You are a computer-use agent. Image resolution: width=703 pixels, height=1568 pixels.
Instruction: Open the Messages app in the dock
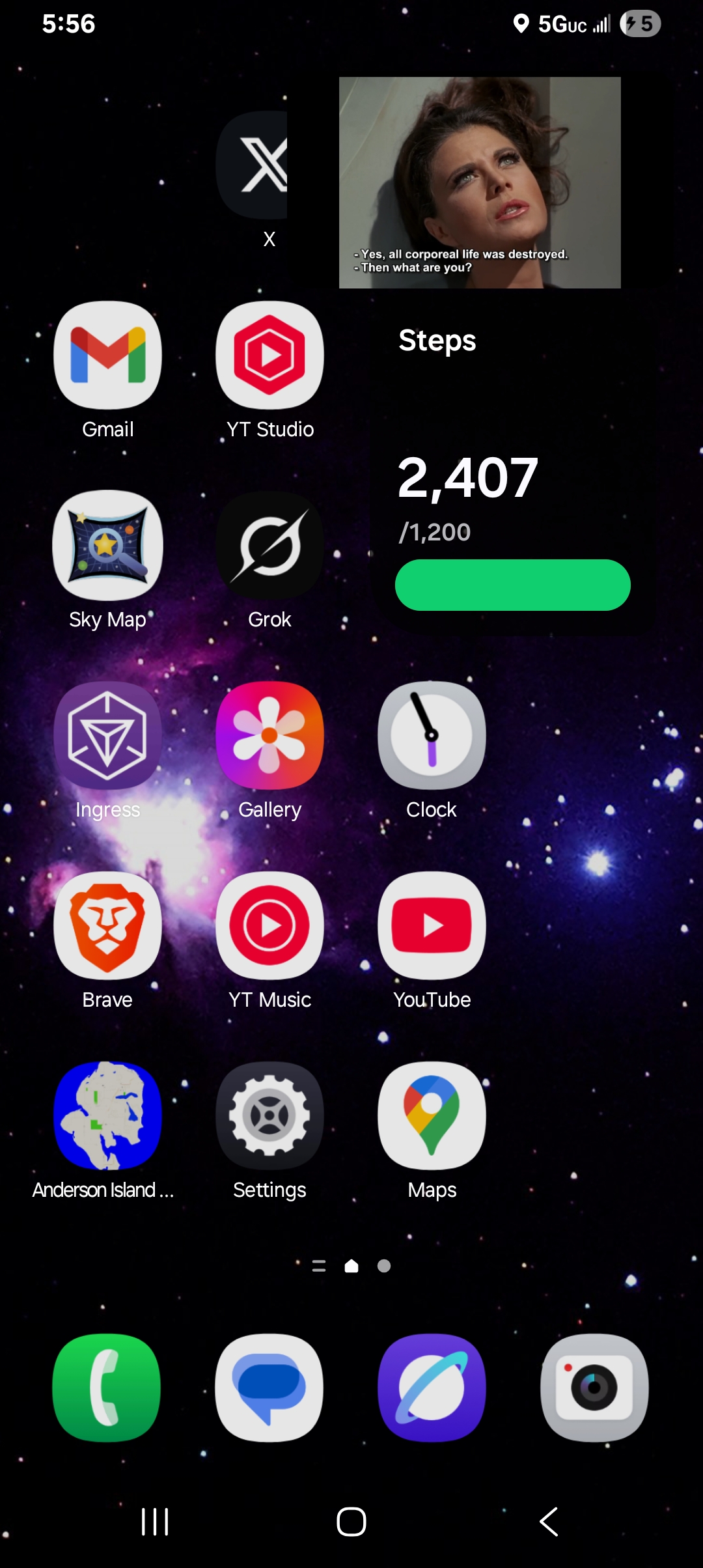(269, 1388)
